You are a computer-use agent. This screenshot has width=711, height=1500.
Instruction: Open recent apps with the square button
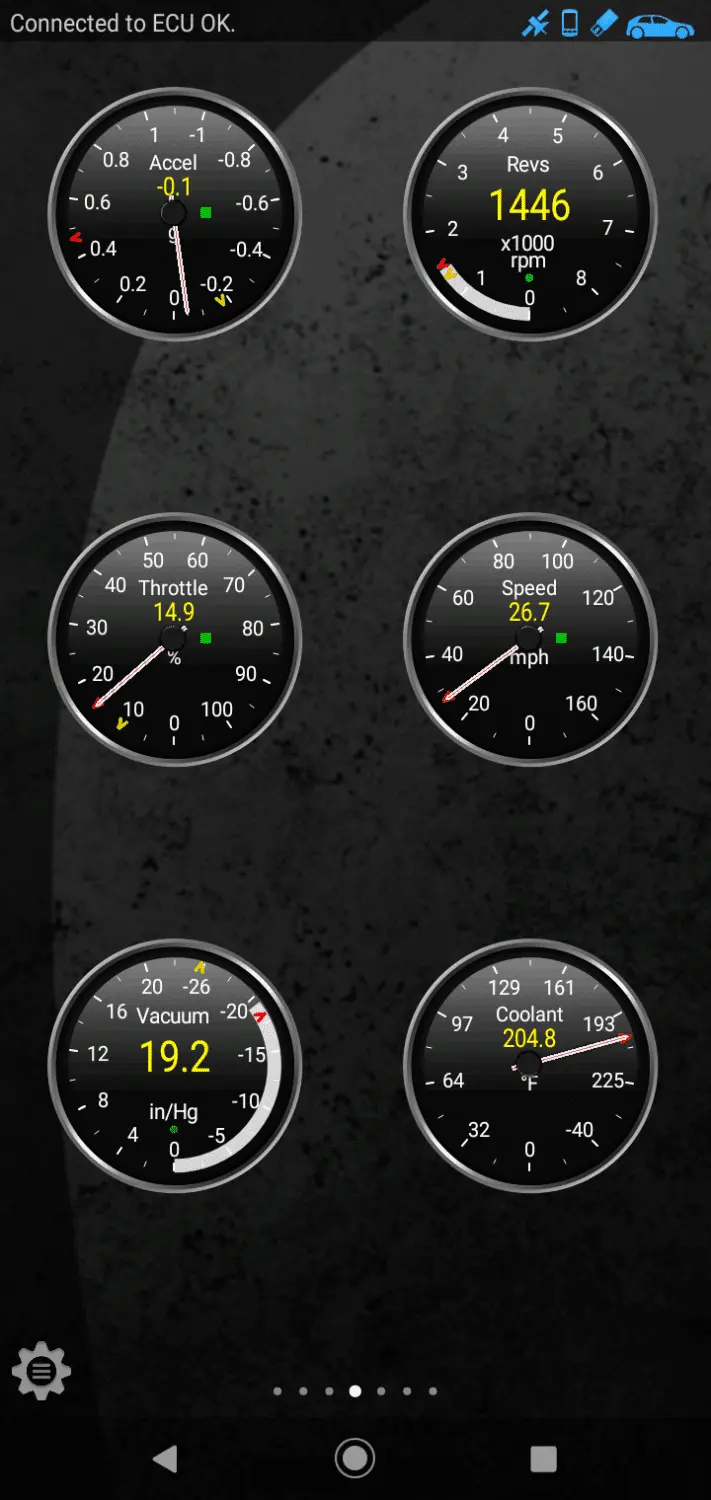coord(543,1458)
